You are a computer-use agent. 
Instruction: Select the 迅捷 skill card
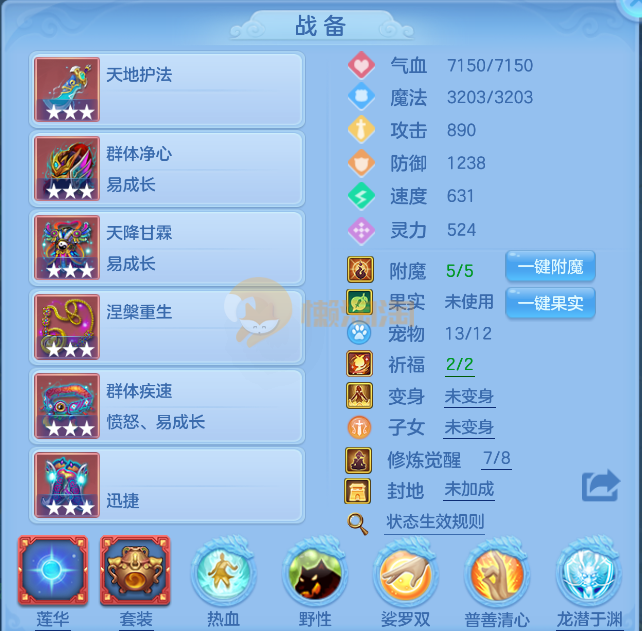167,484
